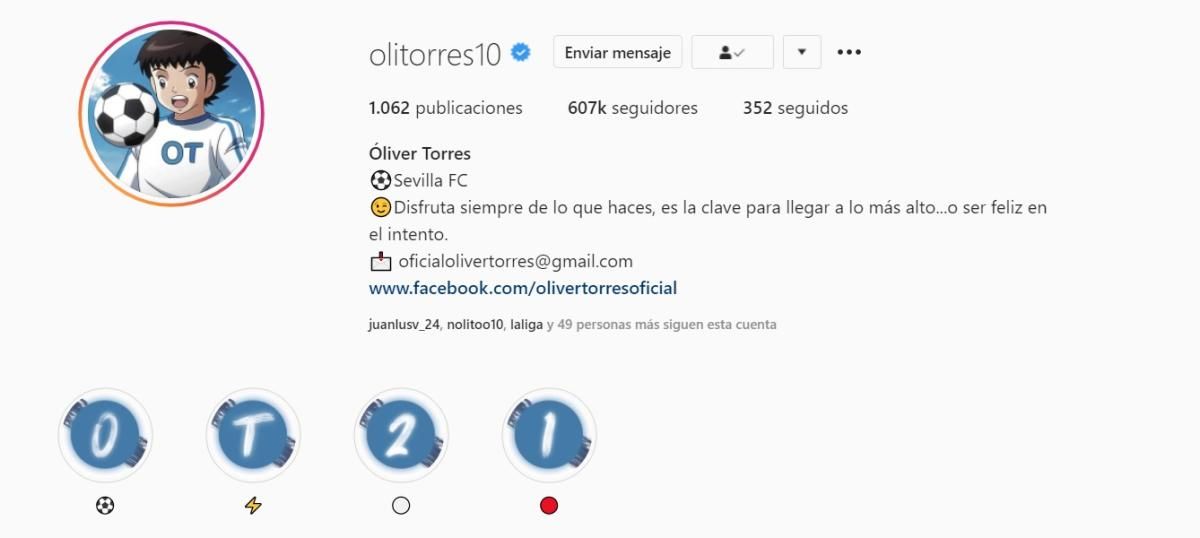Open the 607k seguidores list

[632, 108]
